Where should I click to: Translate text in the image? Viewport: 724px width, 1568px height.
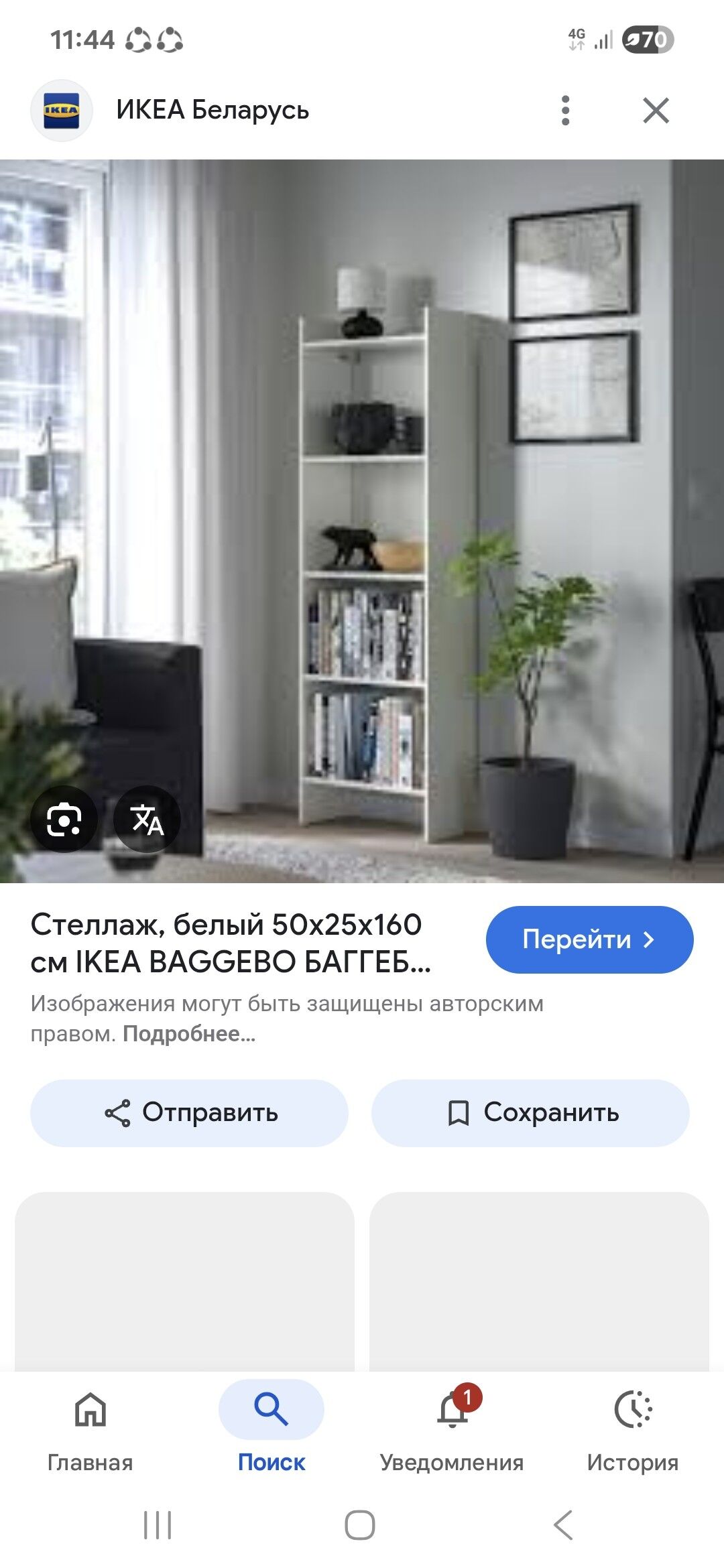(147, 819)
